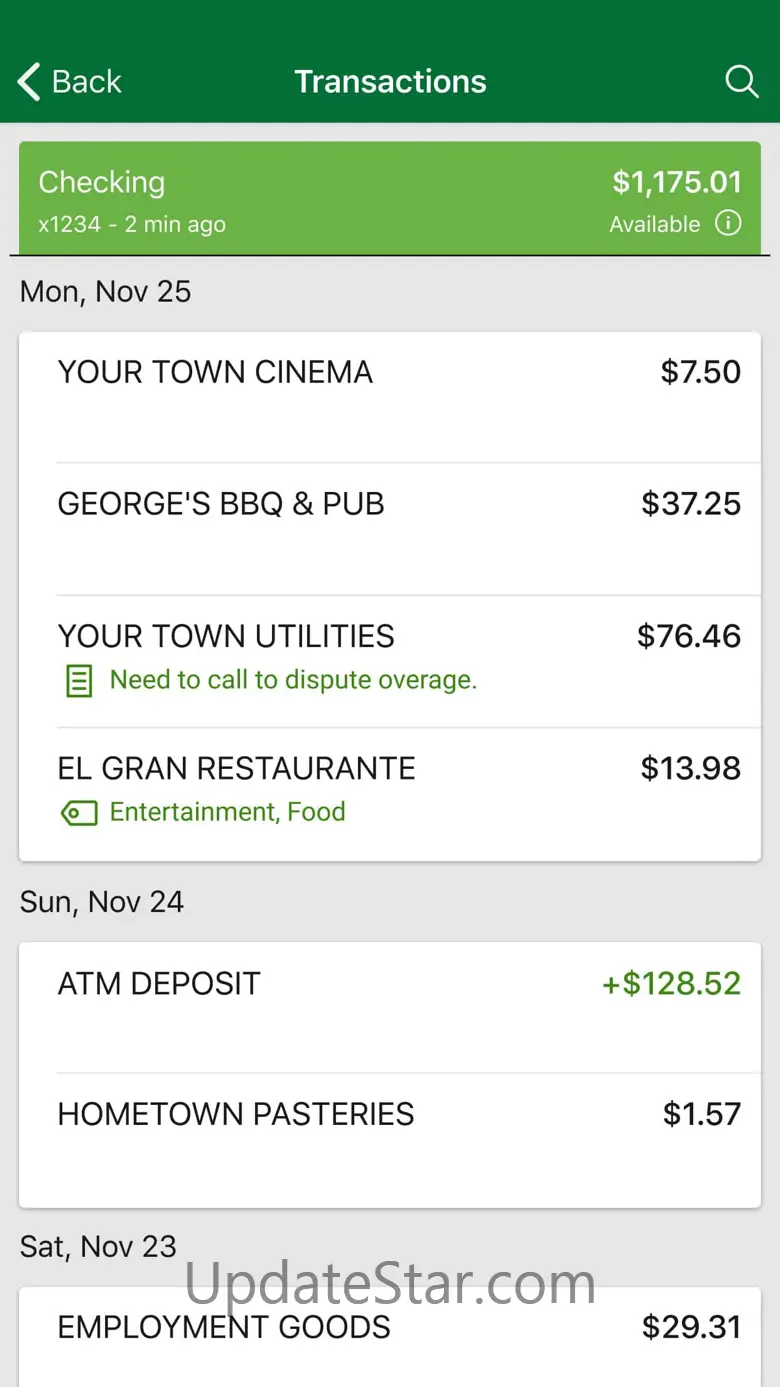Select the EL GRAN RESTAURANTE transaction
The height and width of the screenshot is (1387, 780).
(x=390, y=792)
